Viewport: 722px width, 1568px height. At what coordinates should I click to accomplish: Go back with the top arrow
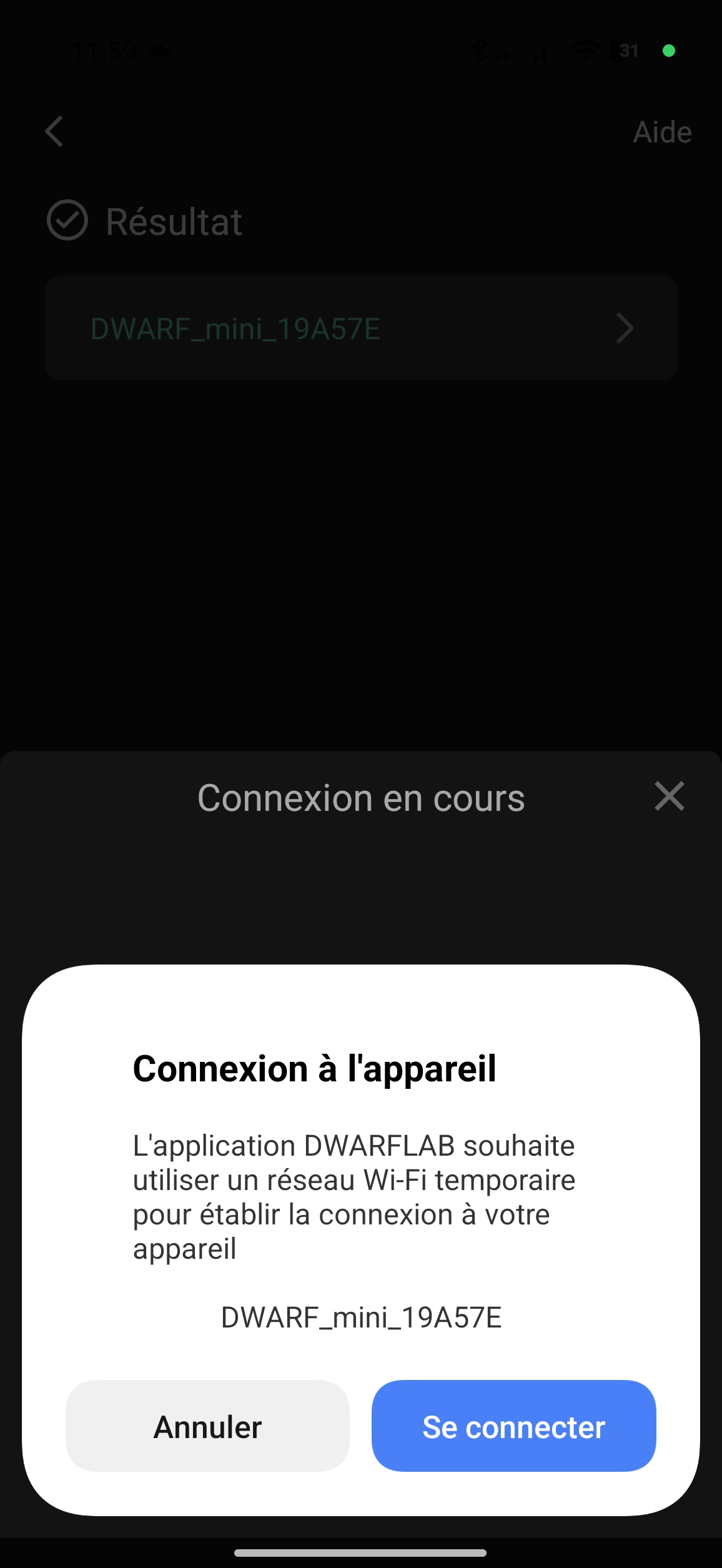click(55, 132)
